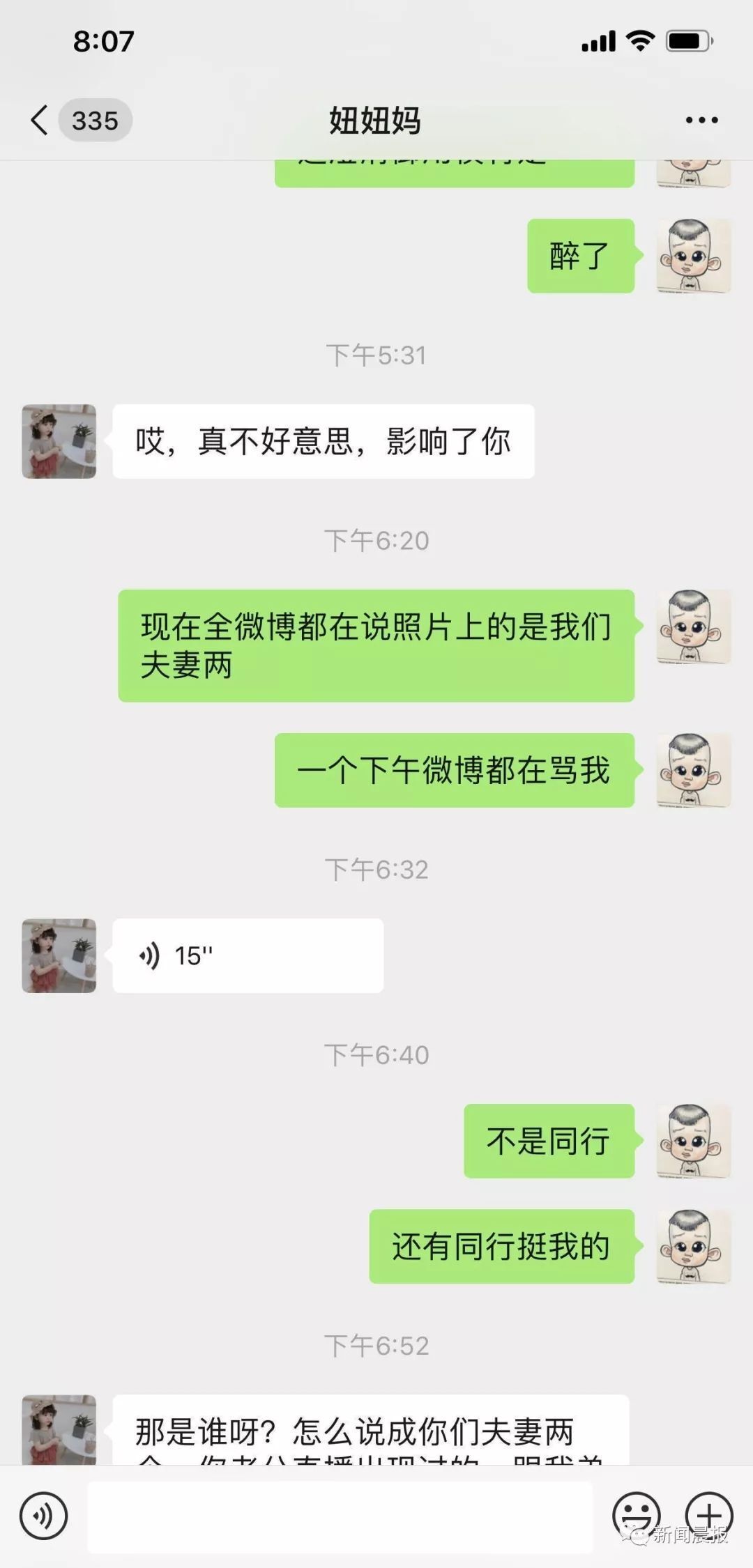Open my avatar beside 醉了 message
Viewport: 753px width, 1568px height.
tap(693, 256)
